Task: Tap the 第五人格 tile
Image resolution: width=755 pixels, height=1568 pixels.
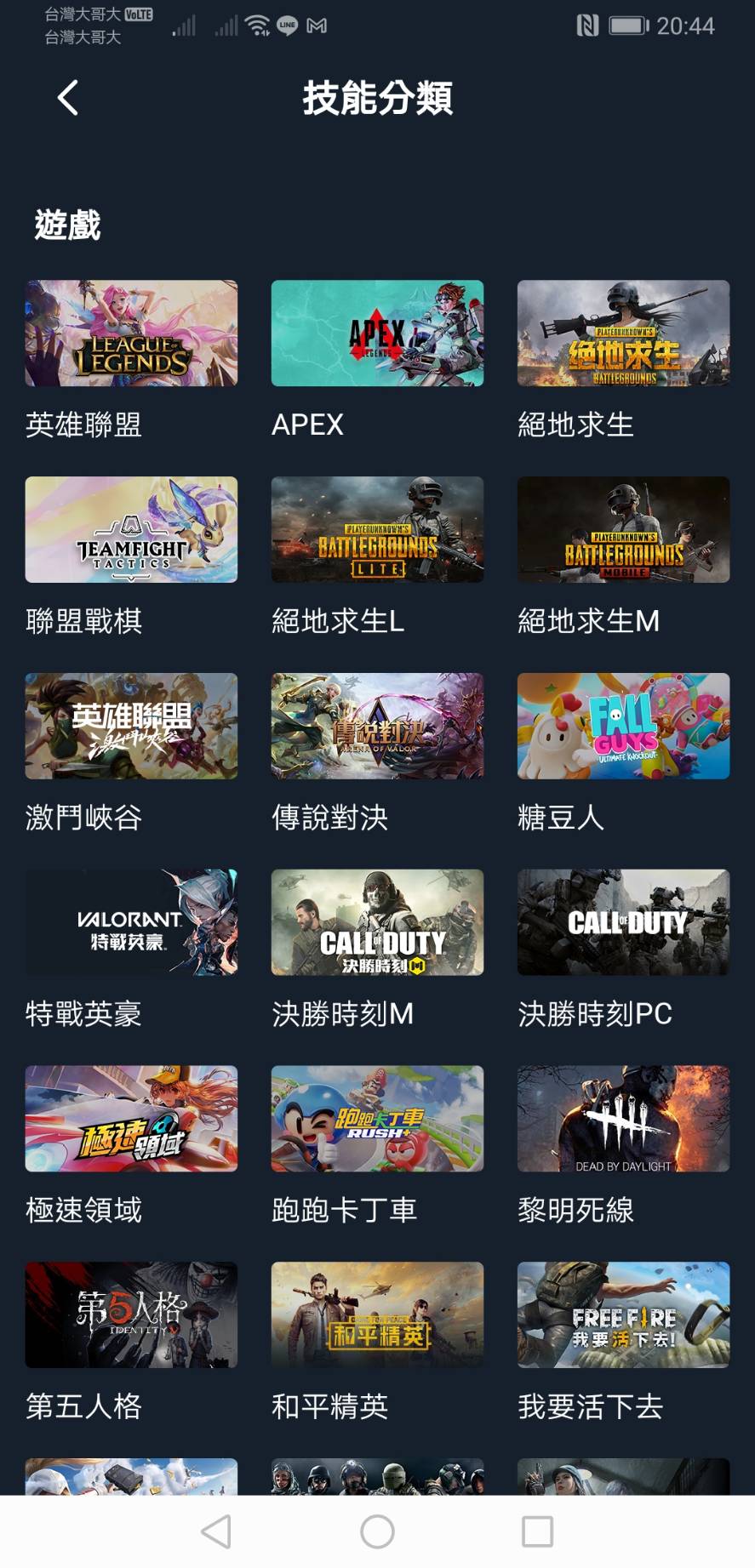Action: 131,1315
